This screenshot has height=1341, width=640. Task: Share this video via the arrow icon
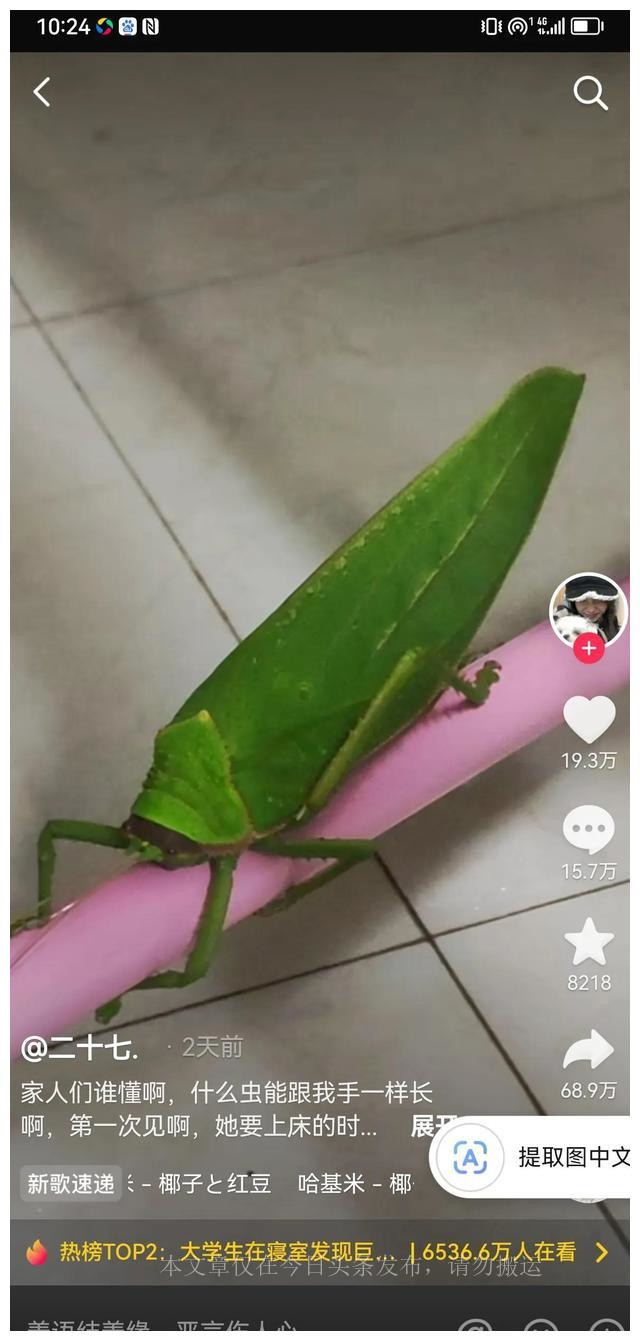tap(588, 1051)
